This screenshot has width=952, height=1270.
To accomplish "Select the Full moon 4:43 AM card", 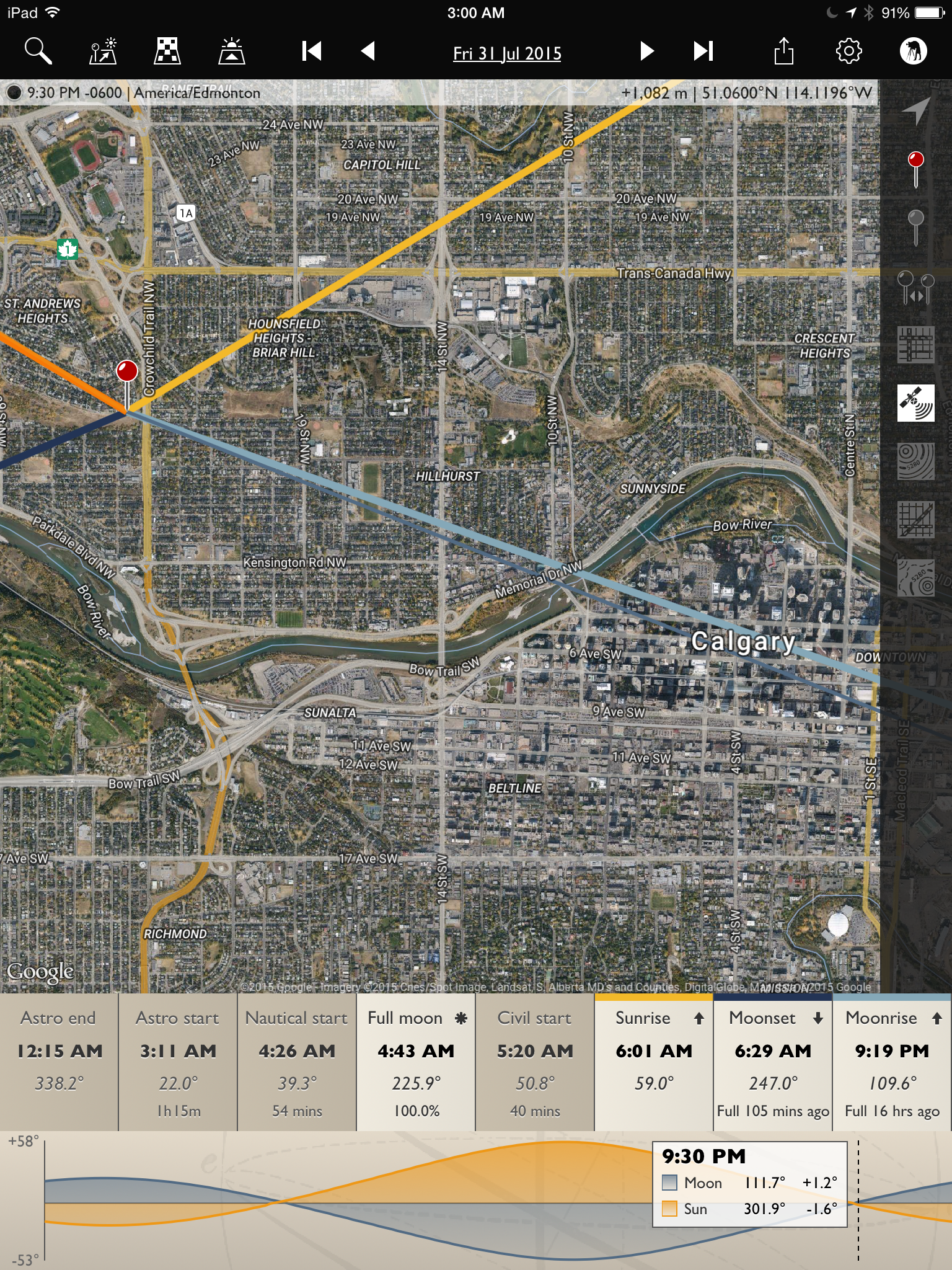I will click(416, 1063).
